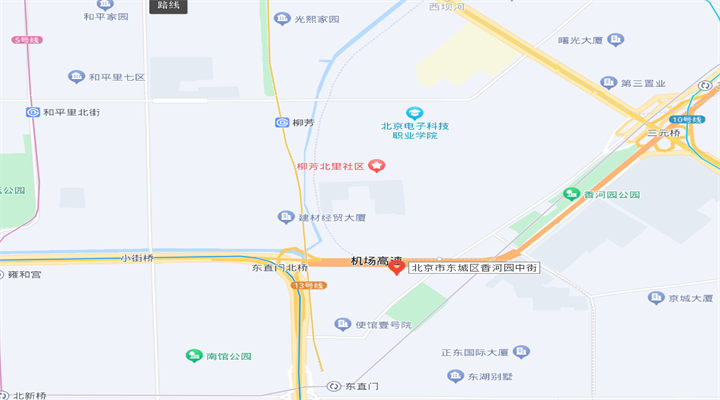Screen dimensions: 720x400
Task: Tap the 南馆公园 park marker
Action: pos(193,356)
